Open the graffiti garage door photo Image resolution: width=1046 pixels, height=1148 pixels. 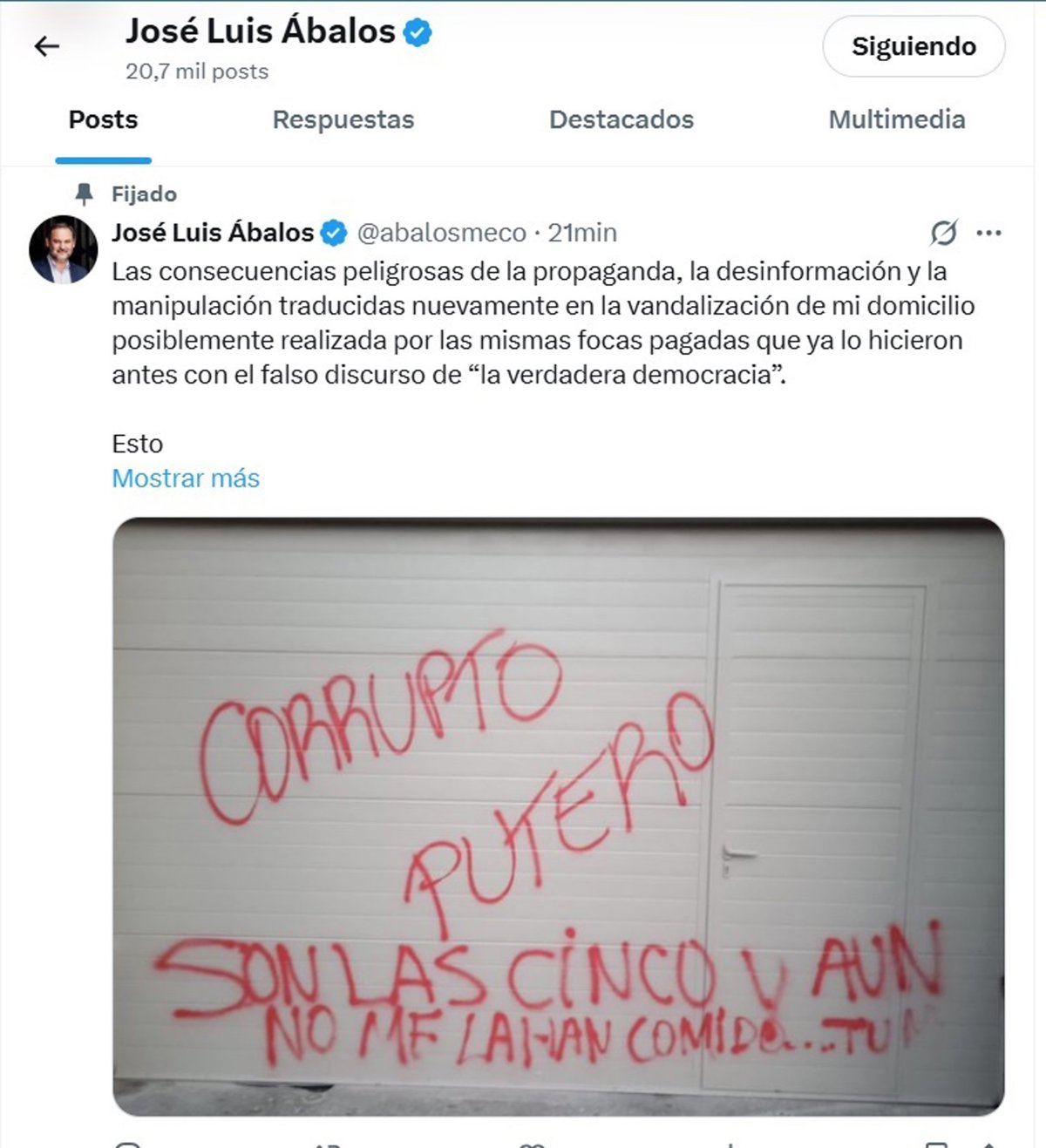coord(558,815)
